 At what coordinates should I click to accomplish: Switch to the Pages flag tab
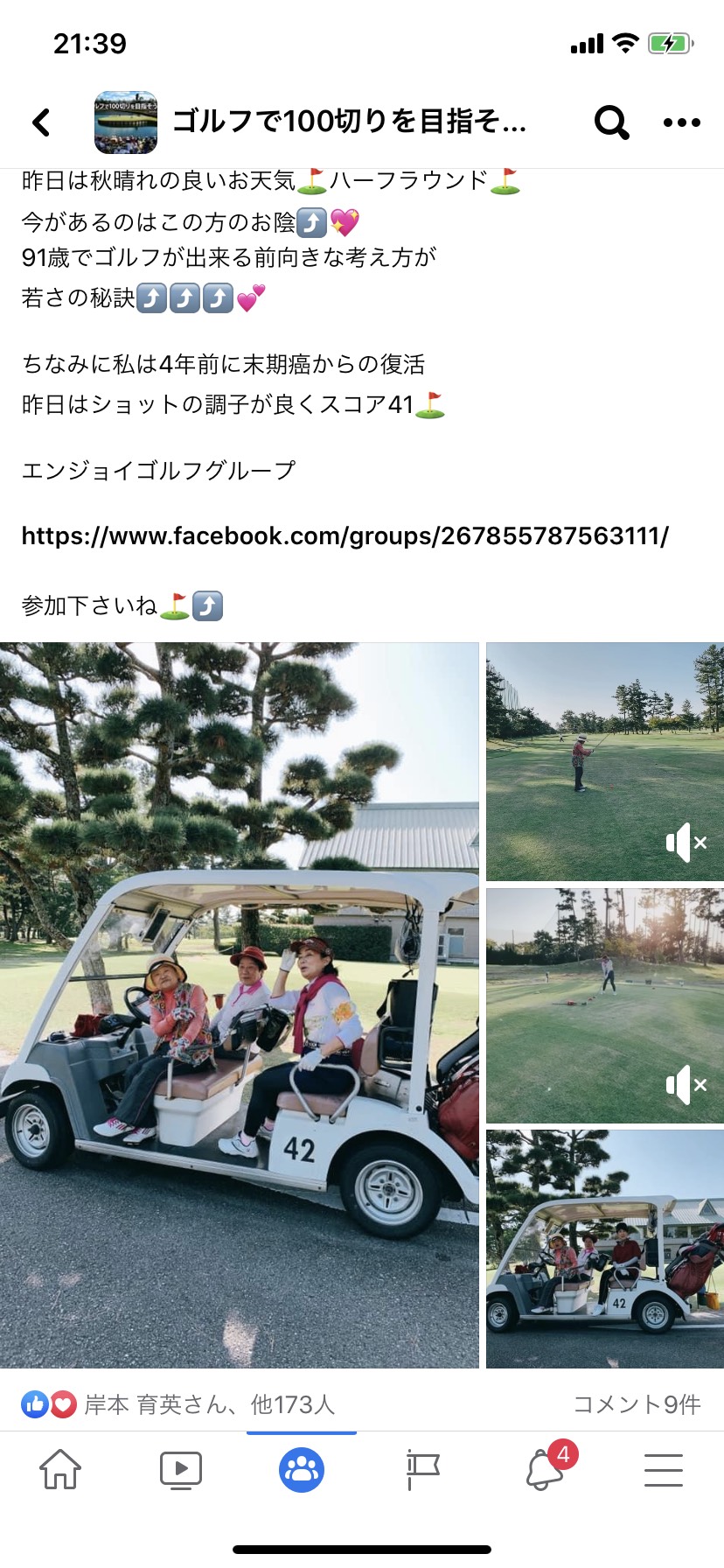(x=422, y=1469)
